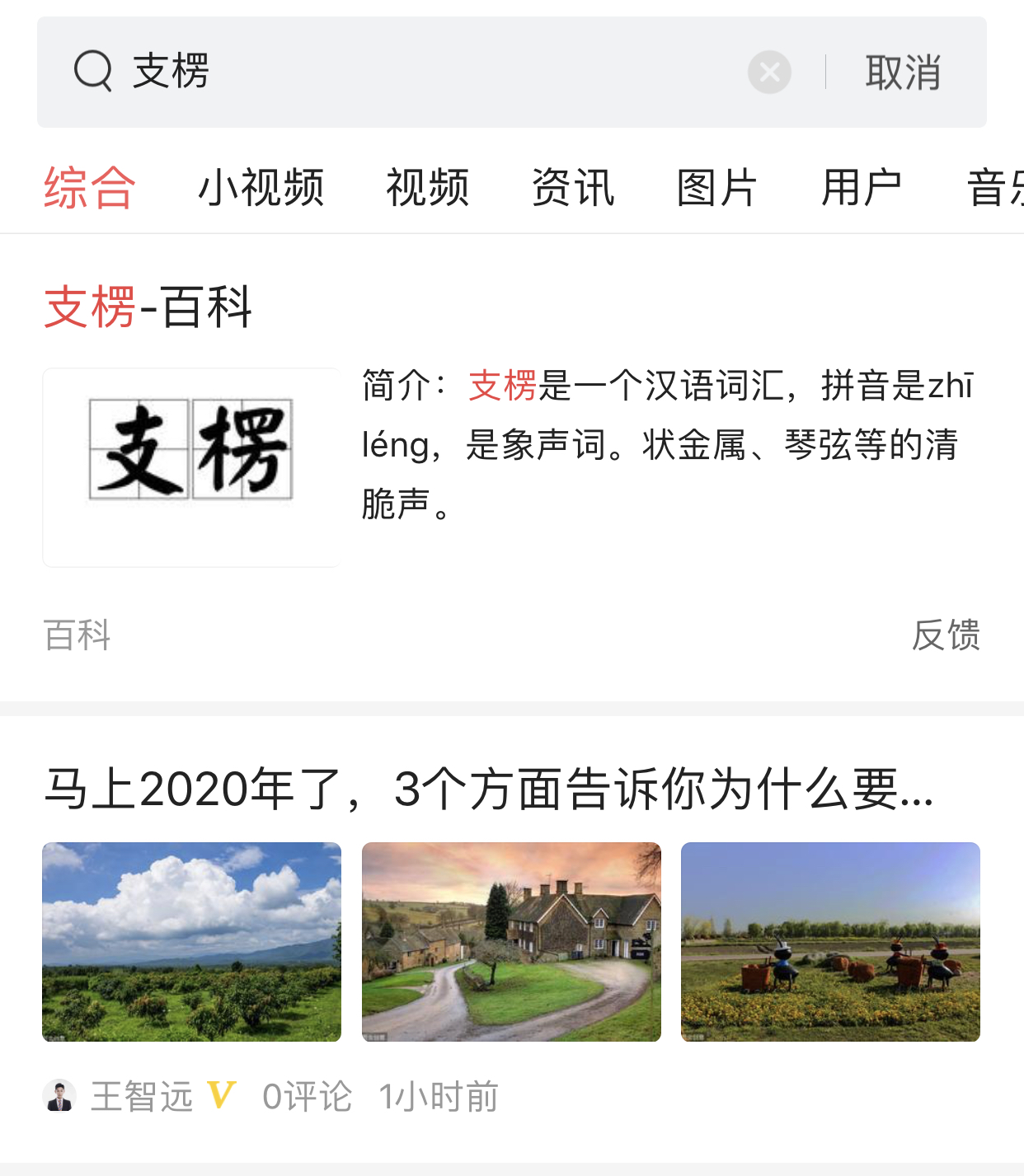
Task: Tap the author name 王智远
Action: coord(142,1096)
